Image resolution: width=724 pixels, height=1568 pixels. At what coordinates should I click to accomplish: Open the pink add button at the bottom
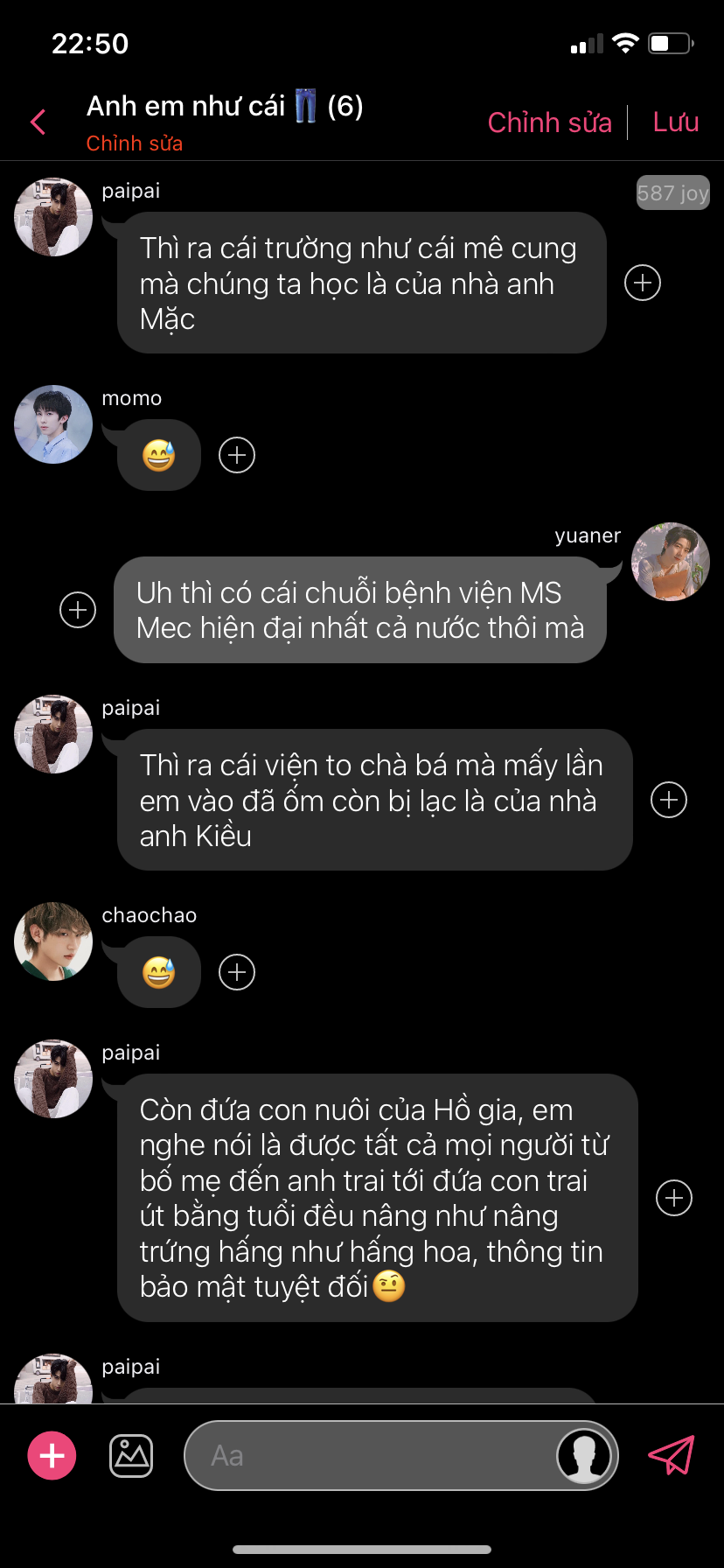(52, 1456)
